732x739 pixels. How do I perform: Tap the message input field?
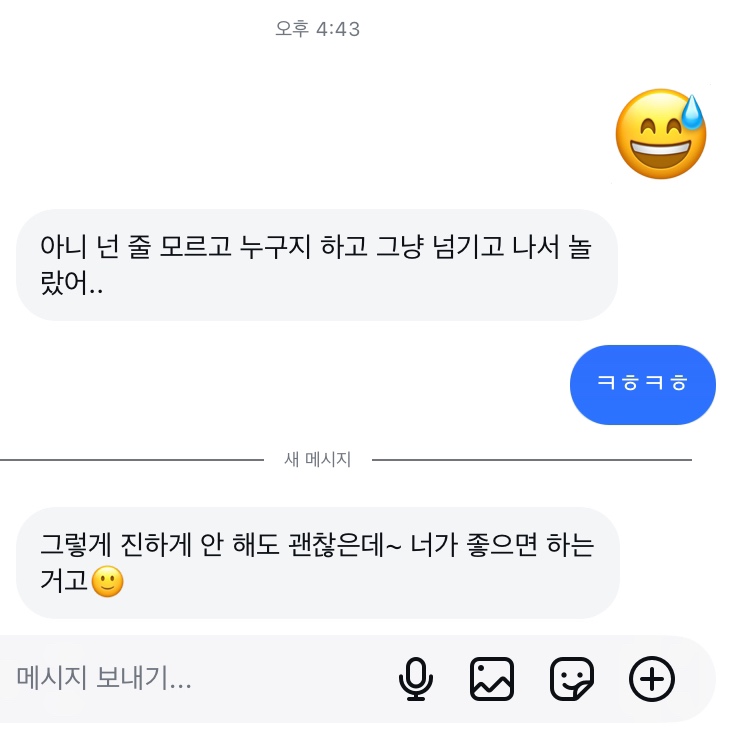(x=190, y=679)
